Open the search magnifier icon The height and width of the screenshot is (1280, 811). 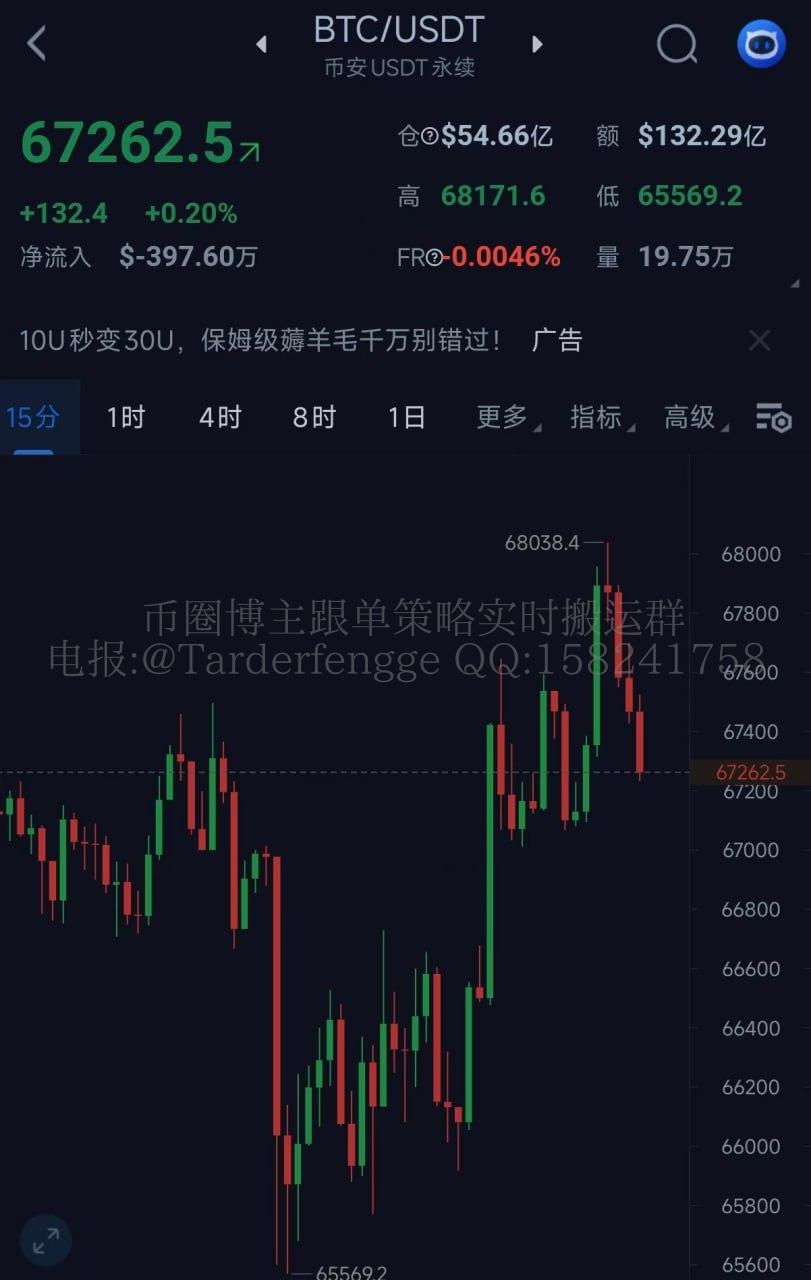tap(677, 44)
